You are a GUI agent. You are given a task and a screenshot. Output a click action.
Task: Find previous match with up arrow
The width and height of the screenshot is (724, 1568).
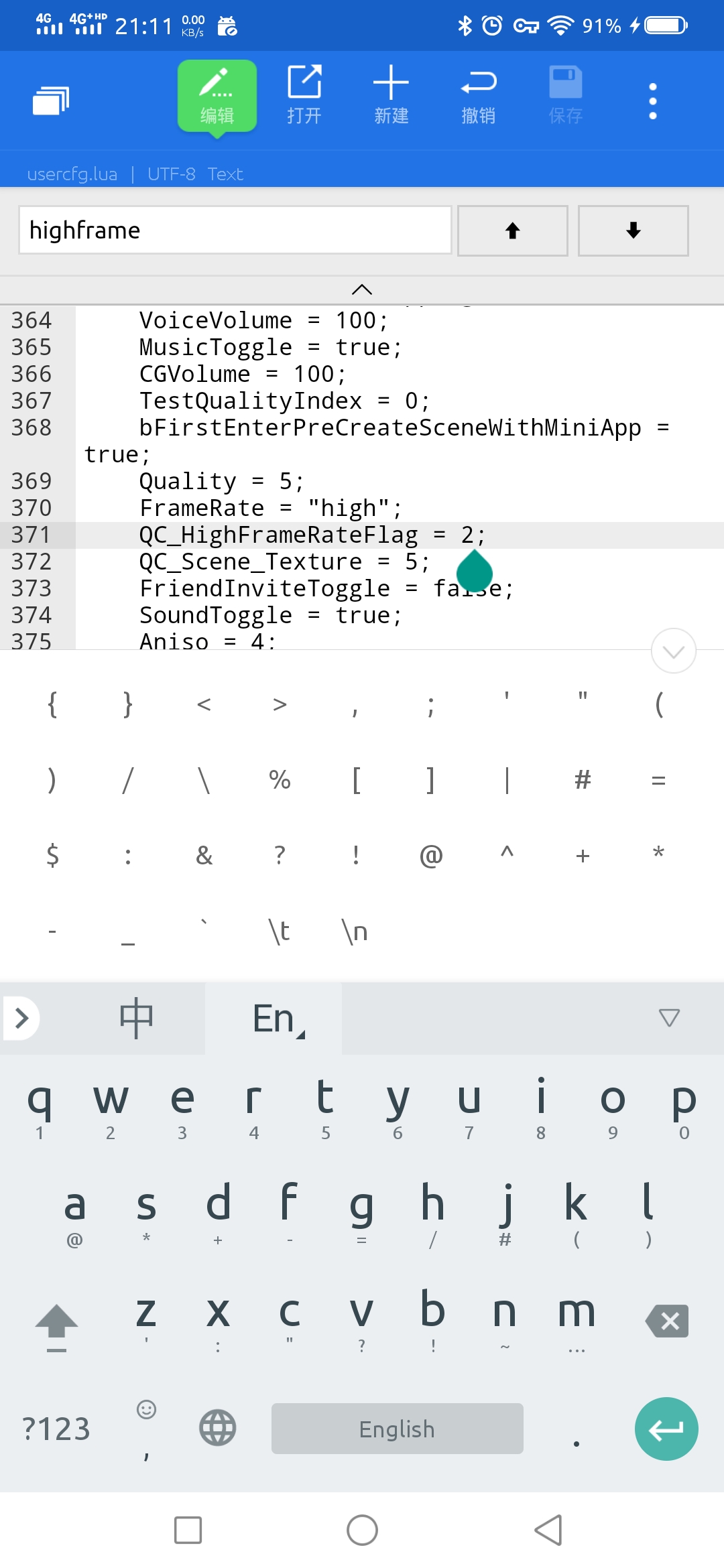click(x=513, y=231)
